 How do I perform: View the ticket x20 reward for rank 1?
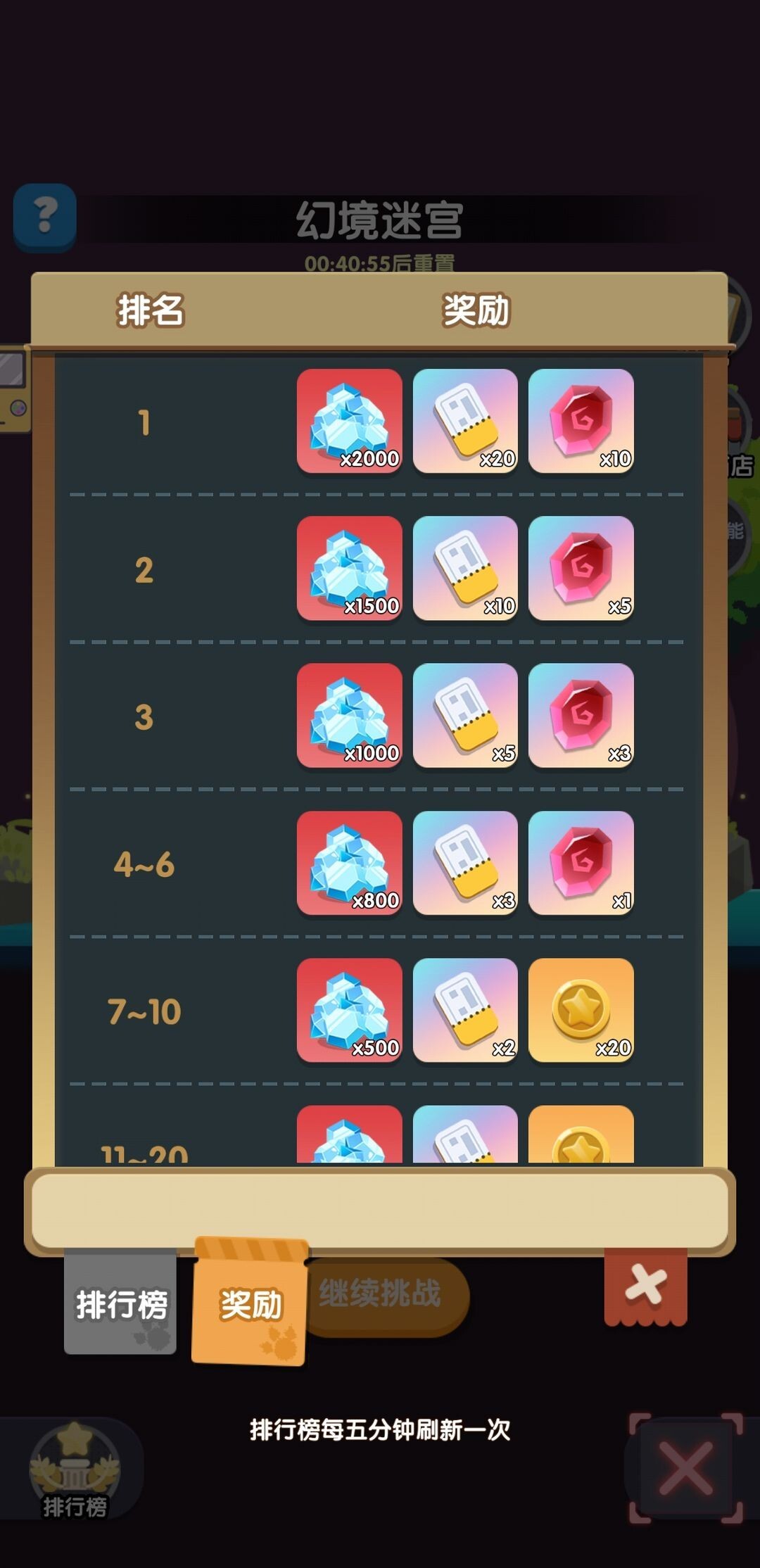[x=465, y=421]
